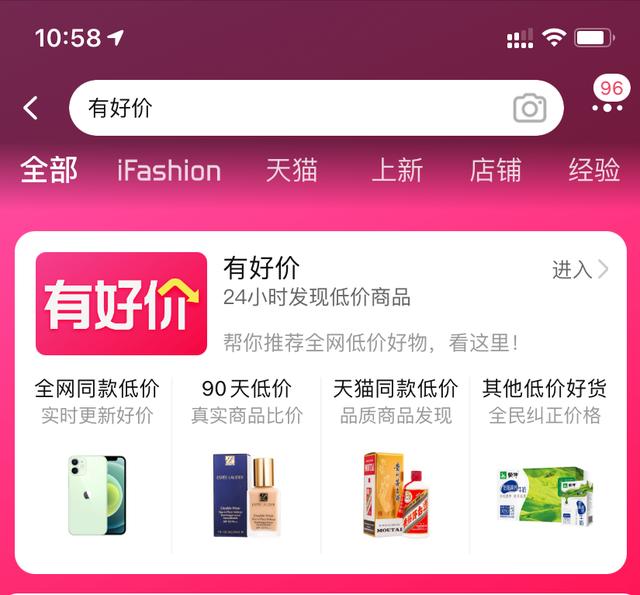Open the more options menu with the 96 badge
The image size is (640, 595).
[607, 106]
